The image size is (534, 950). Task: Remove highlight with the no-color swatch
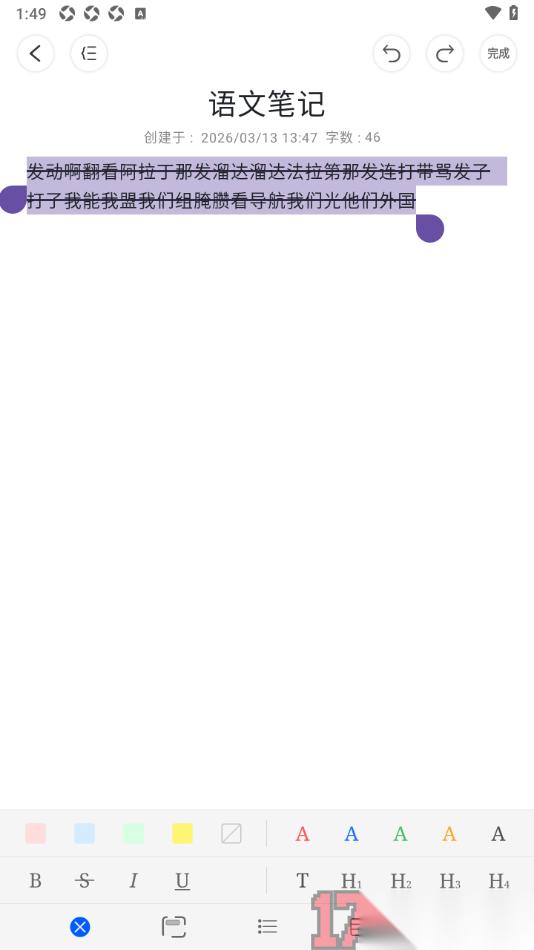232,834
